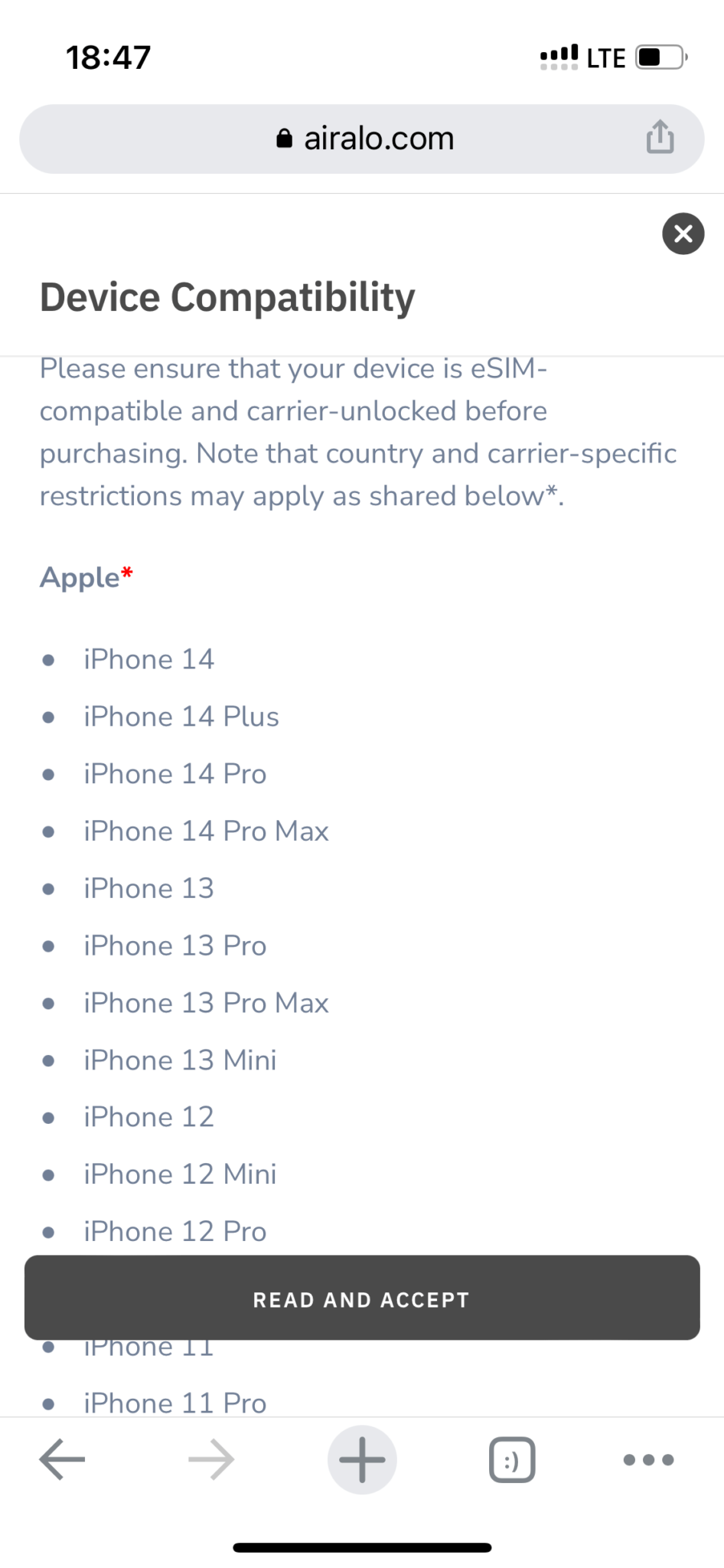Close the Device Compatibility dialog

click(x=683, y=234)
